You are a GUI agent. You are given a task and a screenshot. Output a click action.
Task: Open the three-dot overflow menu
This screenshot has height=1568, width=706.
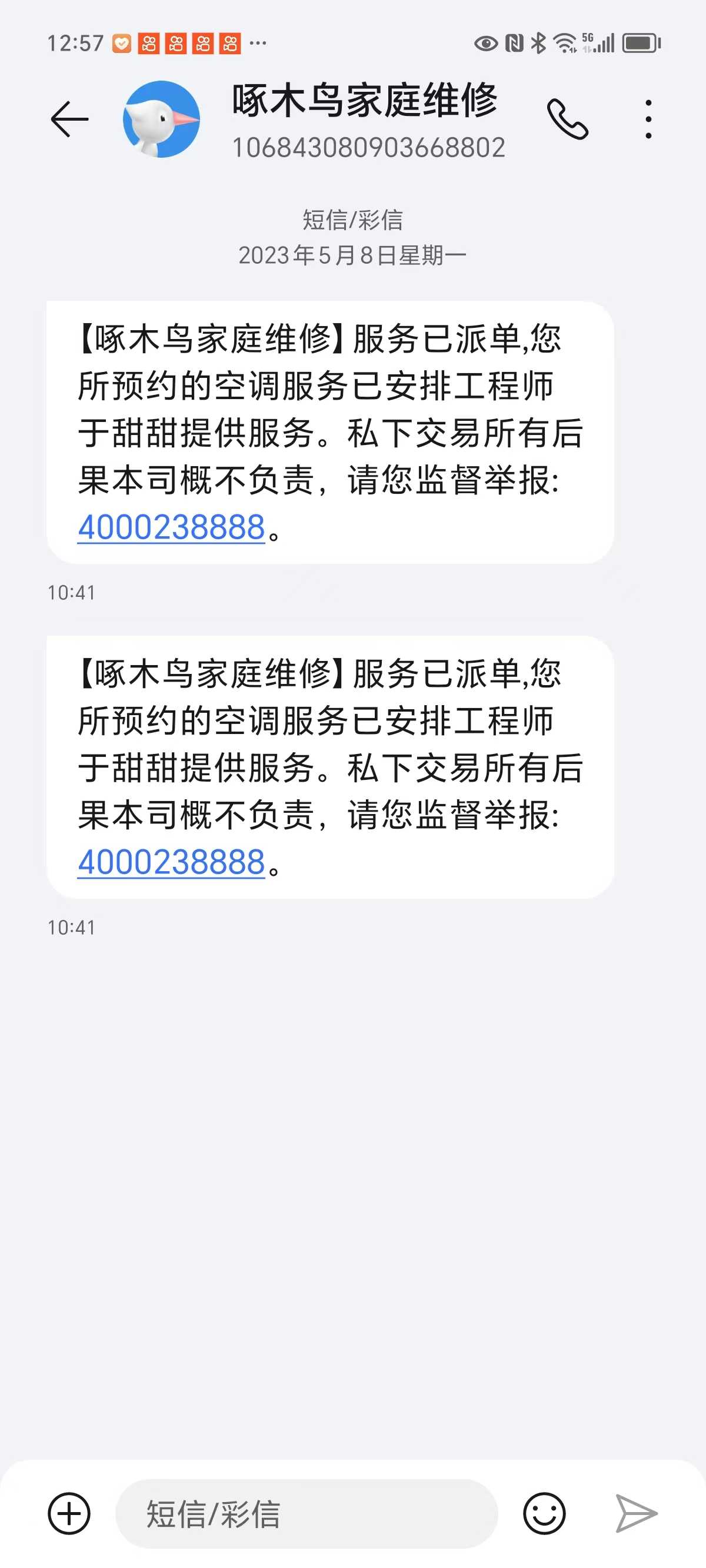pos(649,119)
